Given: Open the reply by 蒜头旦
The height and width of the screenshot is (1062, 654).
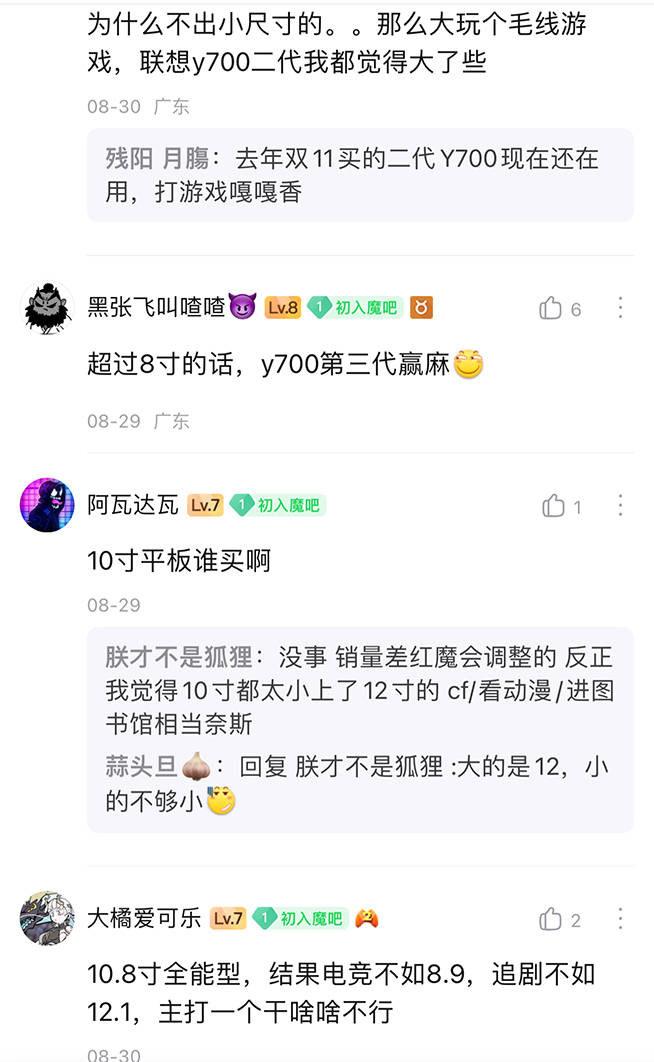Looking at the screenshot, I should coord(359,783).
